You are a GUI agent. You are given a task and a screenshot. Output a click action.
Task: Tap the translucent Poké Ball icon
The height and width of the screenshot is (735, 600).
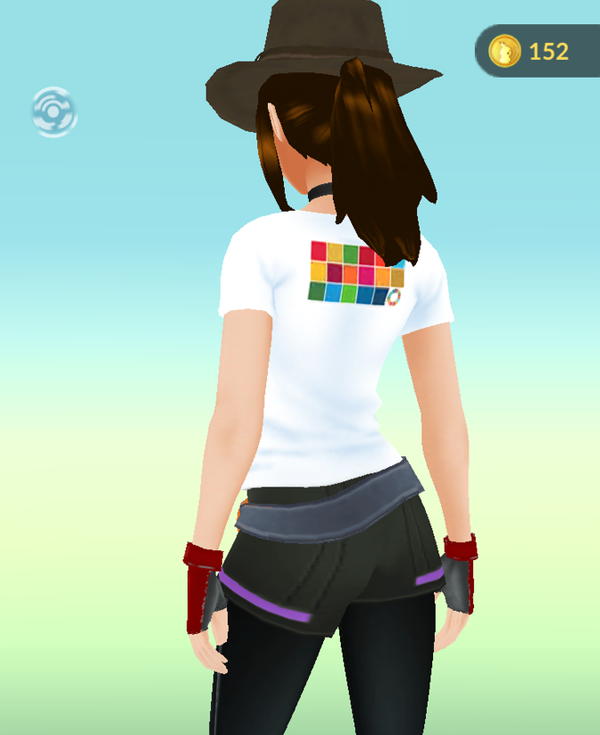point(54,111)
